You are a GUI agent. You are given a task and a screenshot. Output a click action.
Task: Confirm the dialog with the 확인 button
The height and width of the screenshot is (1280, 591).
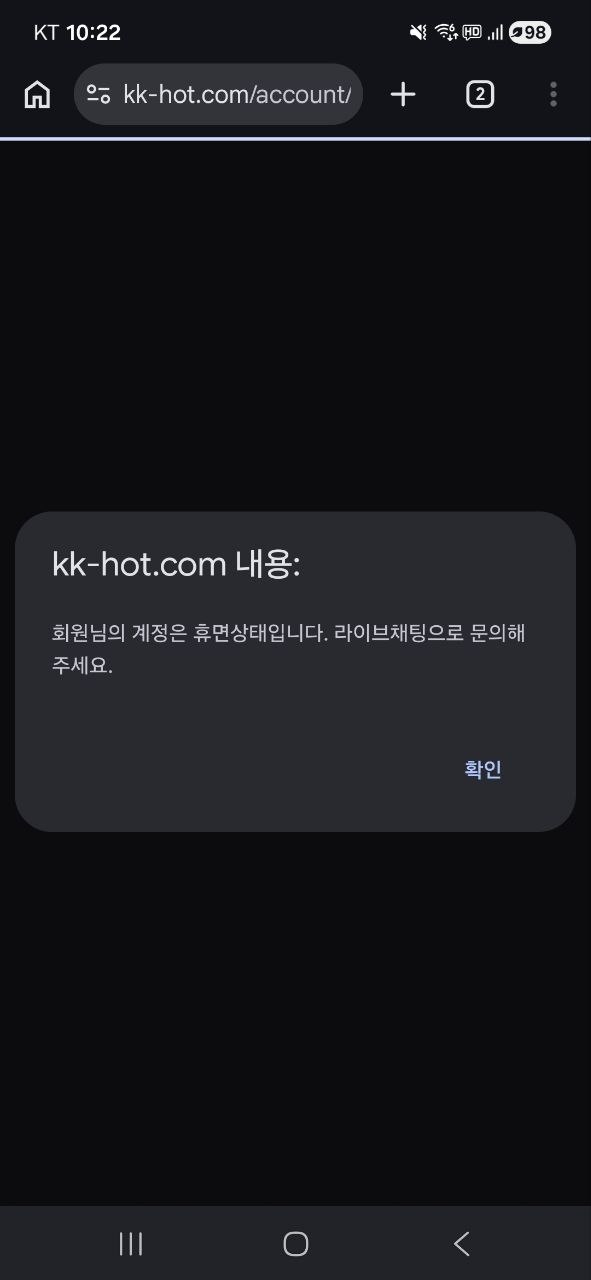482,769
